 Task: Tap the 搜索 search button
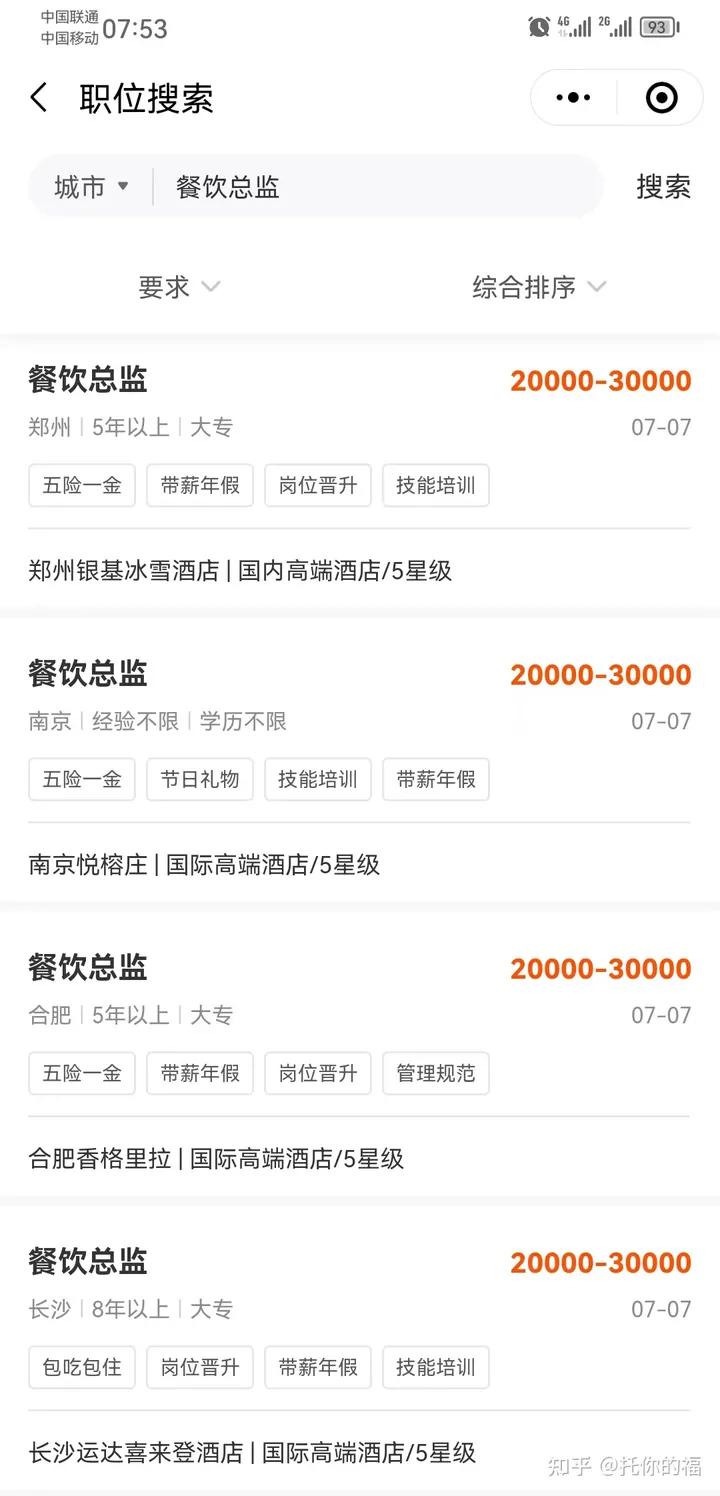[x=663, y=187]
